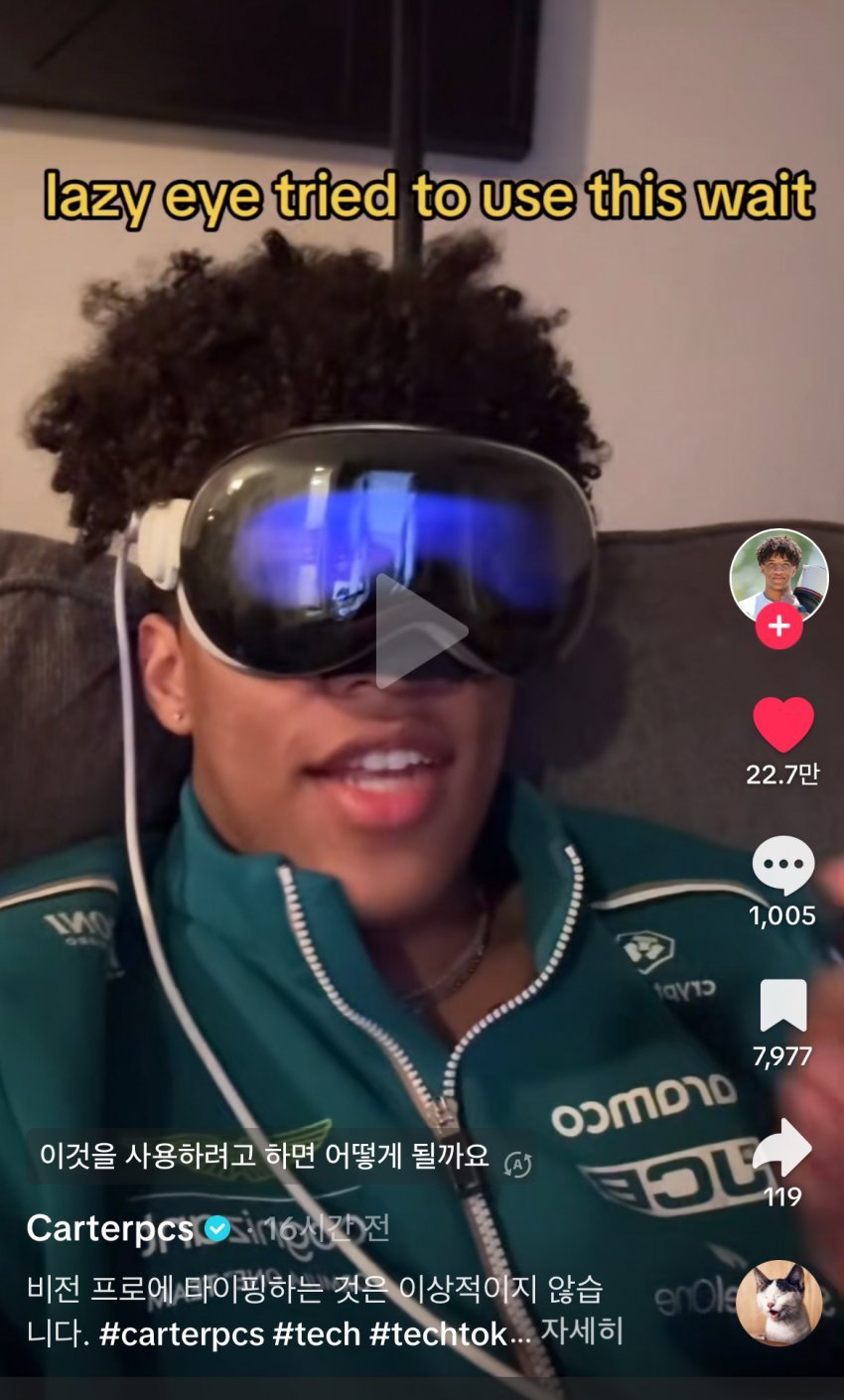Follow Carterpcs with the plus button
This screenshot has width=844, height=1400.
tap(778, 627)
